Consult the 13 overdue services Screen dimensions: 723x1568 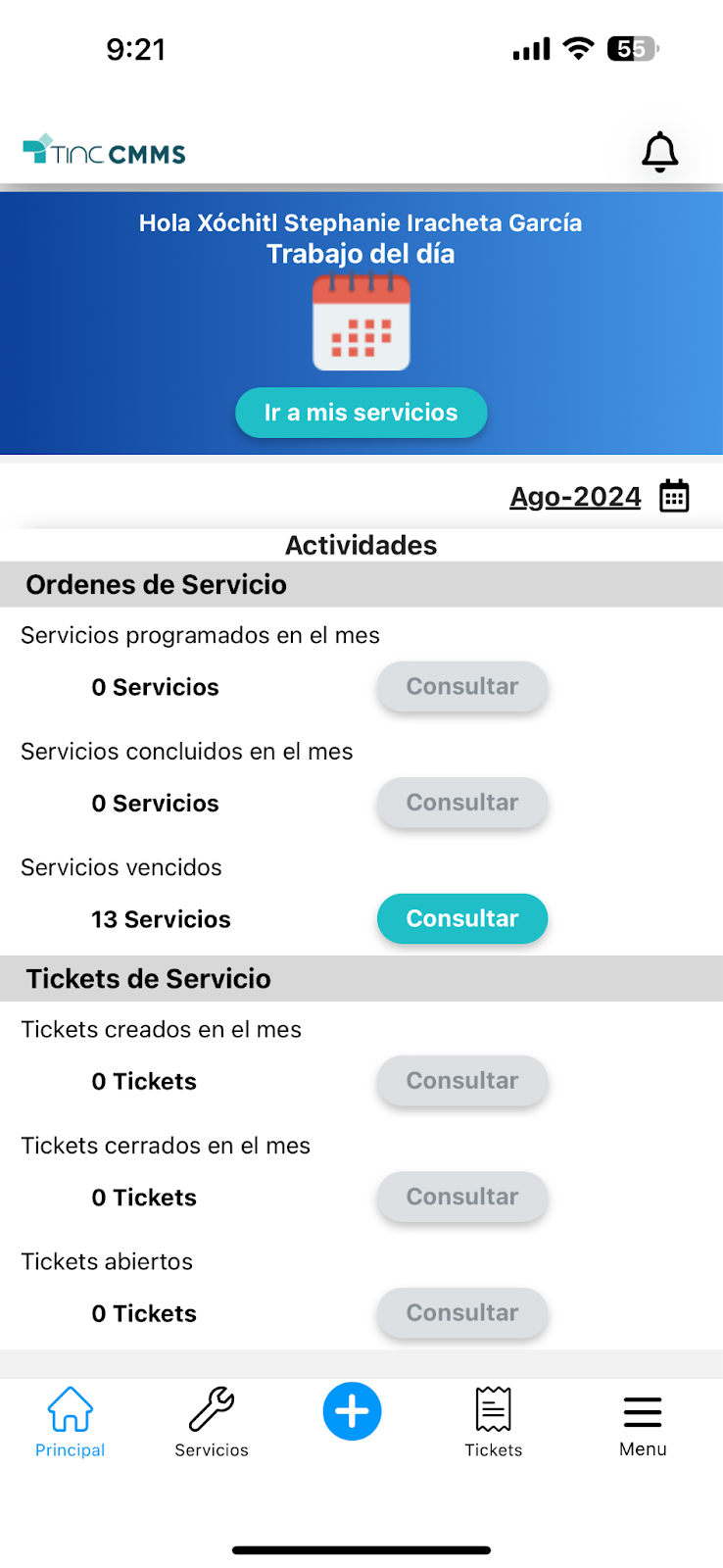pyautogui.click(x=461, y=918)
